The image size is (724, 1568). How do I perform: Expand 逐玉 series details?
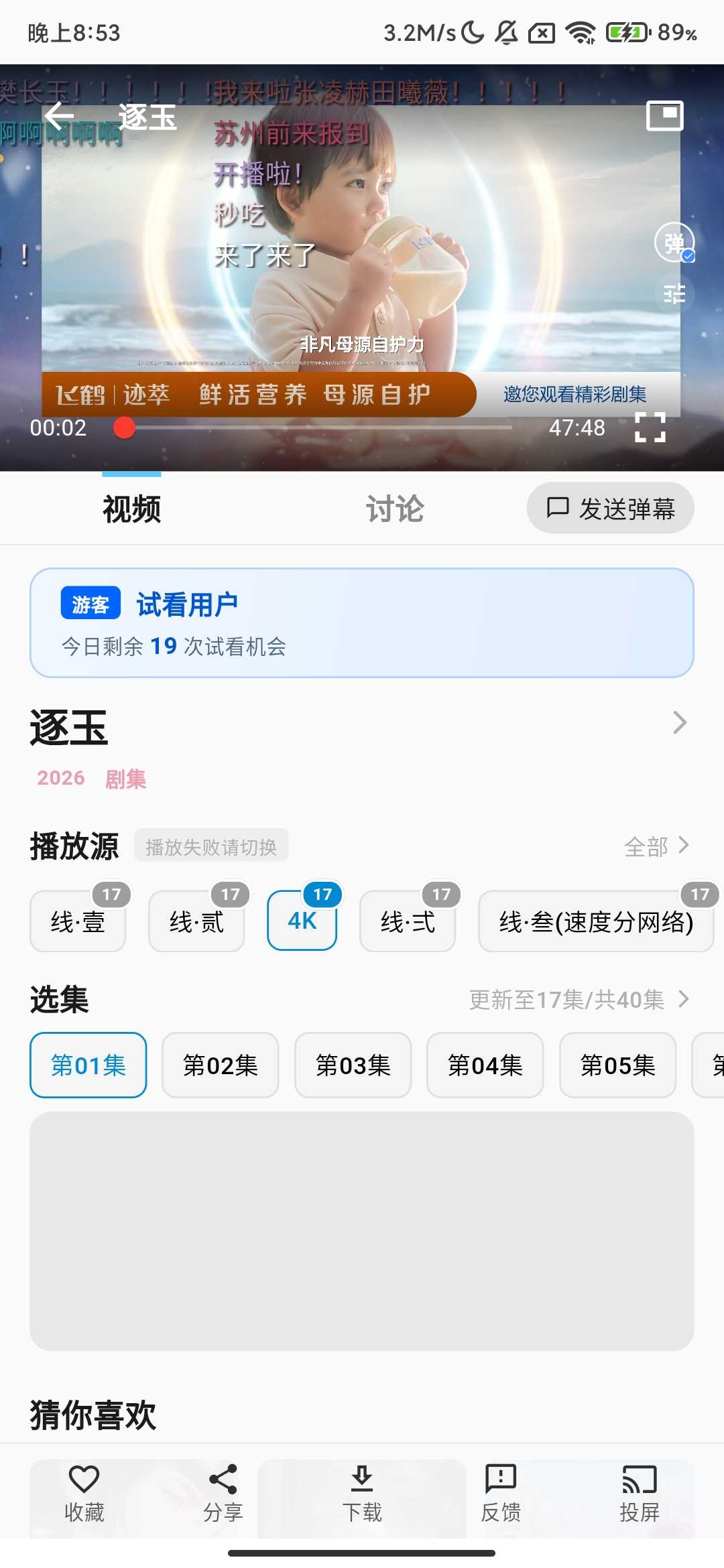click(680, 722)
